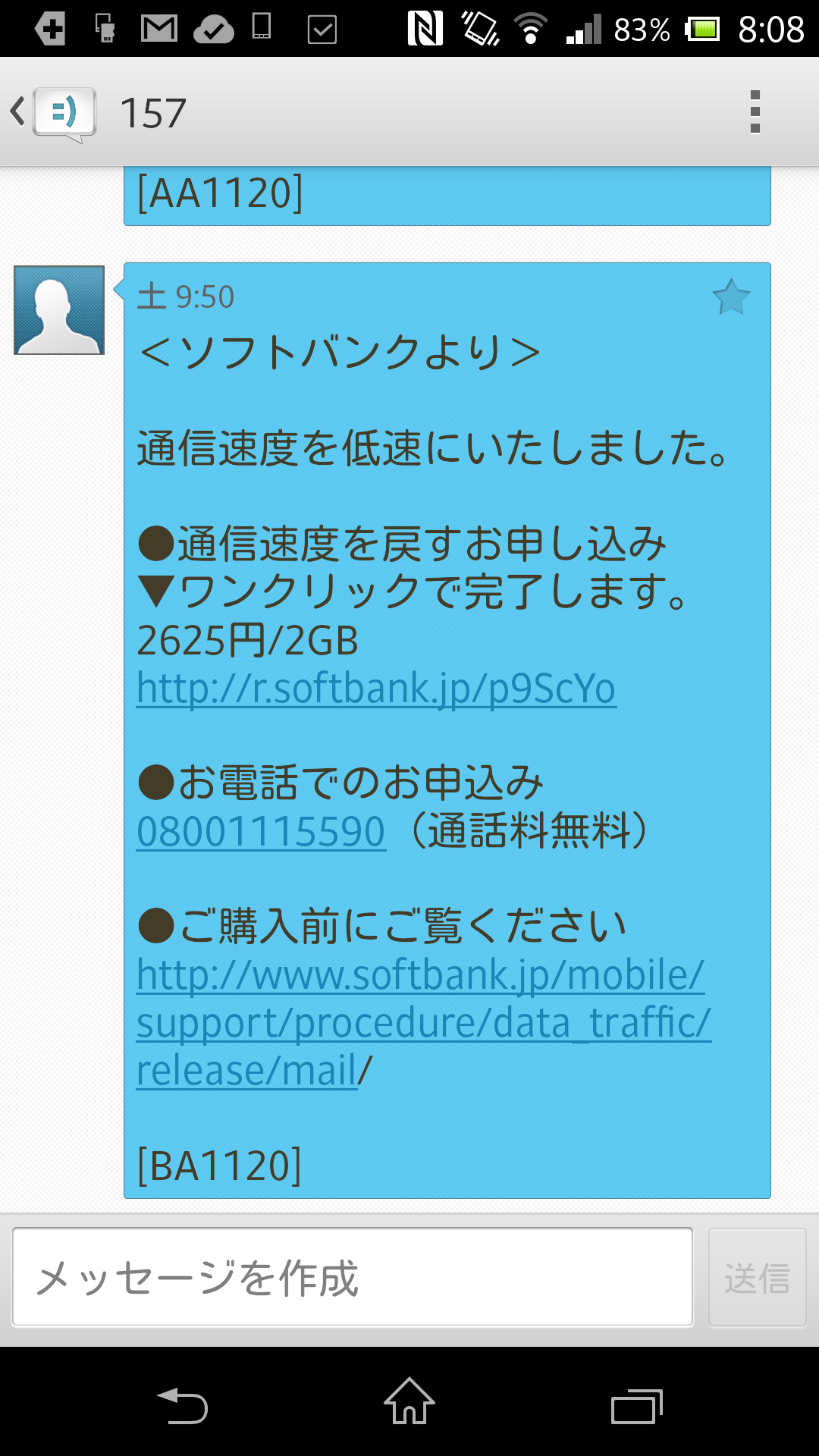The image size is (819, 1456).
Task: Open the overflow menu
Action: tap(755, 112)
